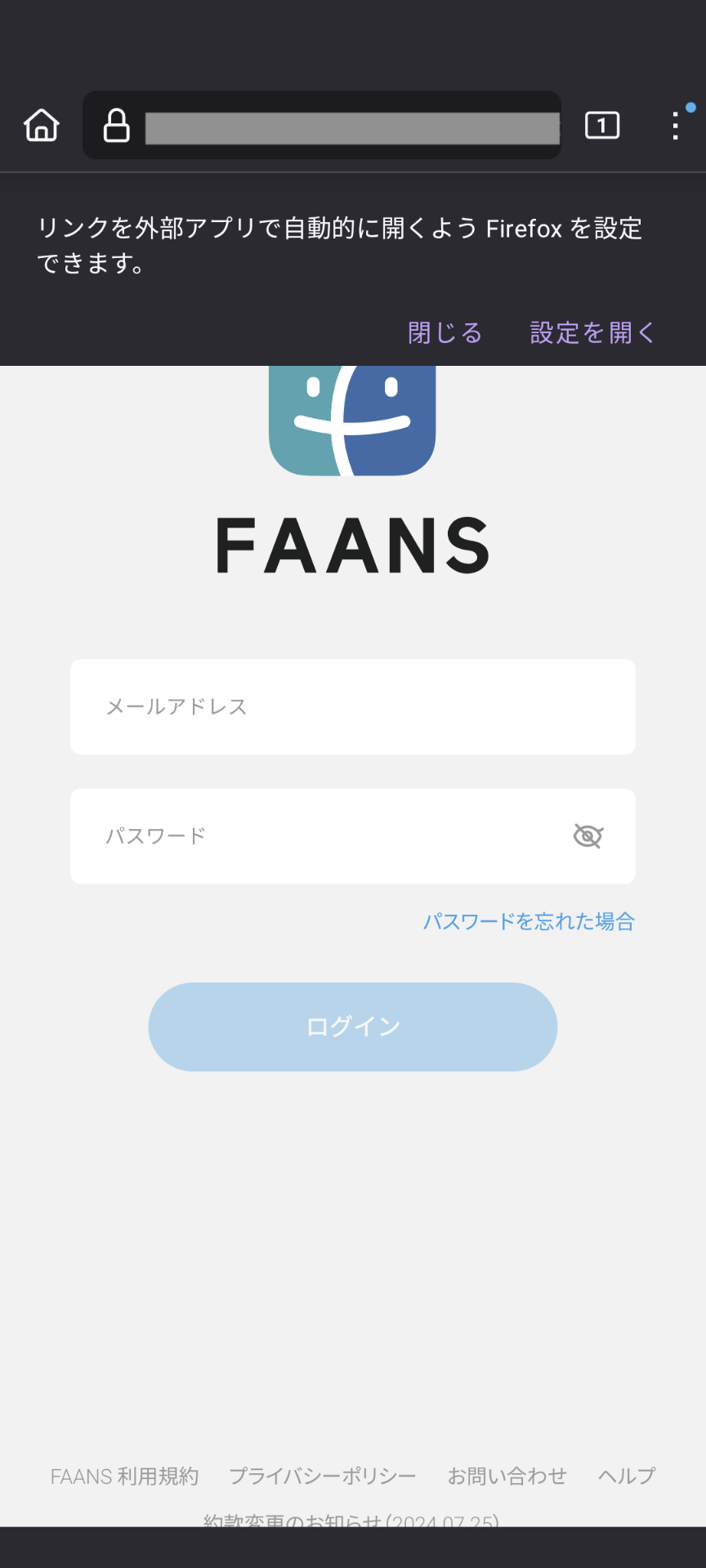Open ヘルプ link
The image size is (706, 1568).
(626, 1476)
